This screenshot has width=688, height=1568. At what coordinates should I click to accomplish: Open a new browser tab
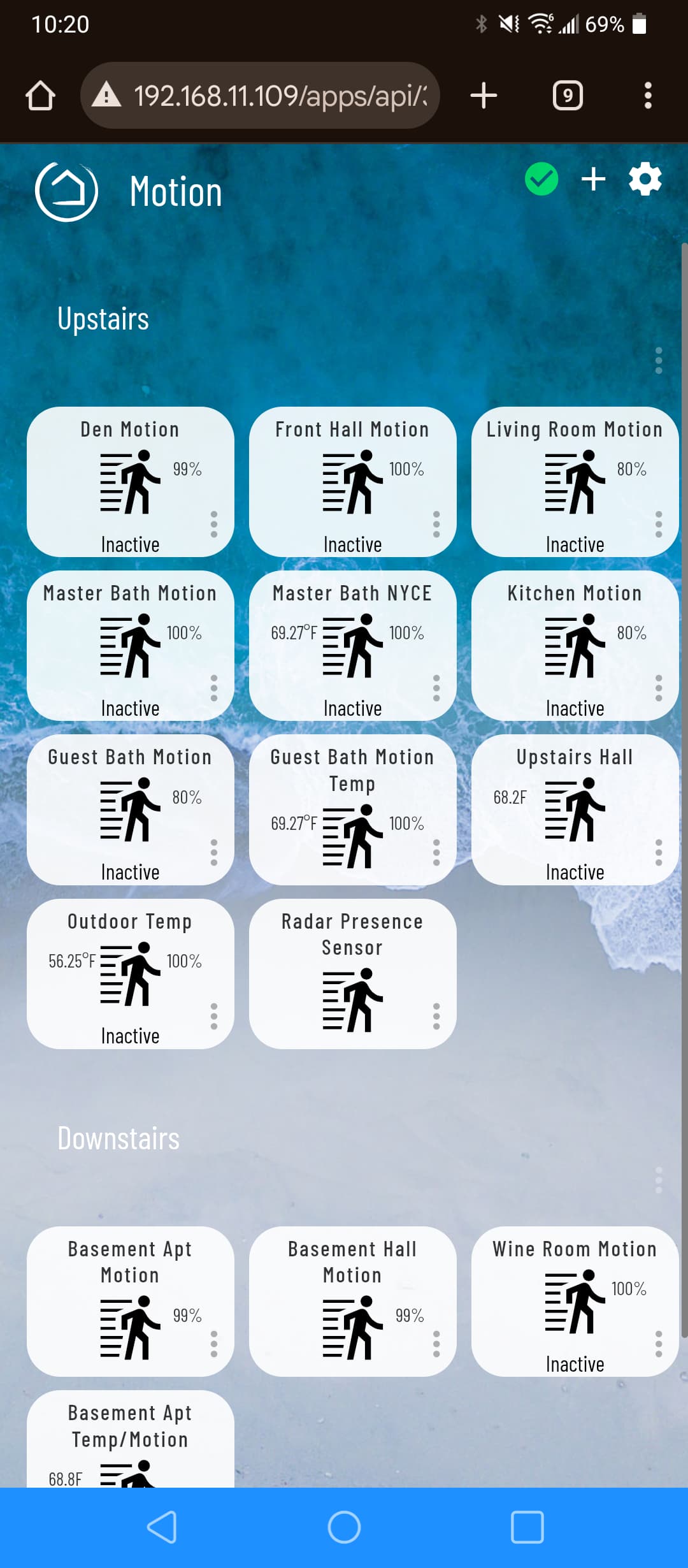[484, 96]
